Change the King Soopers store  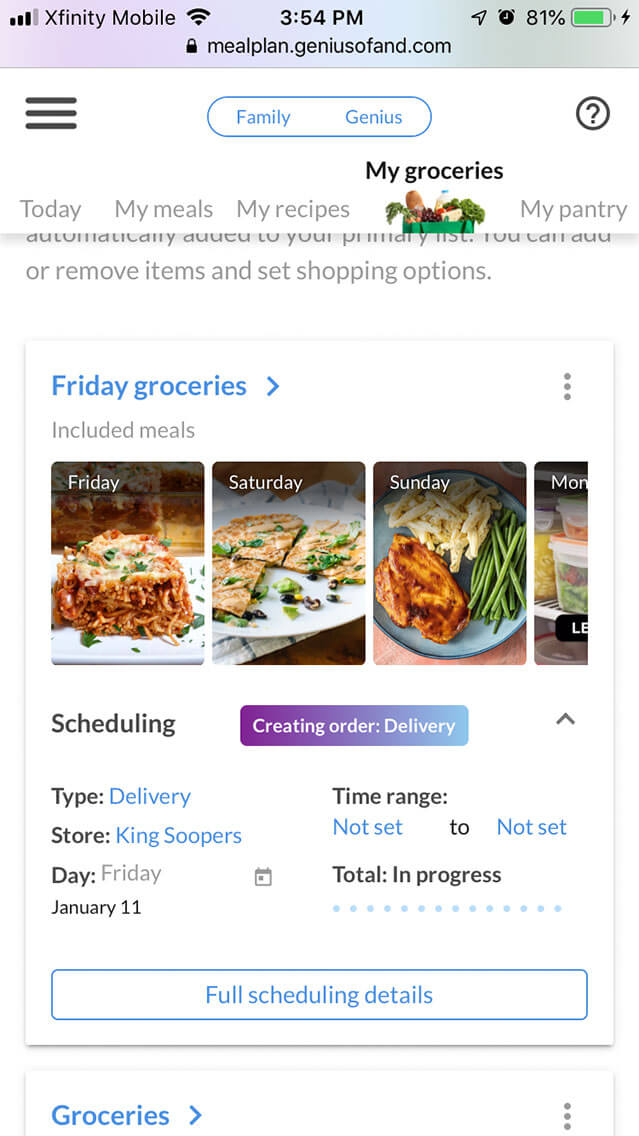178,835
